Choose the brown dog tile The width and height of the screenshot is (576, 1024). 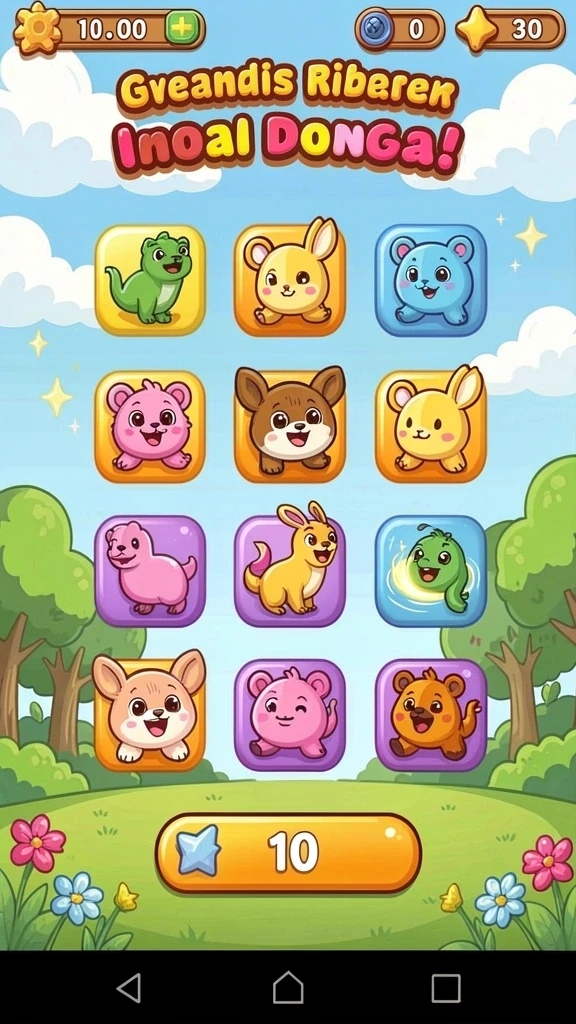(290, 423)
